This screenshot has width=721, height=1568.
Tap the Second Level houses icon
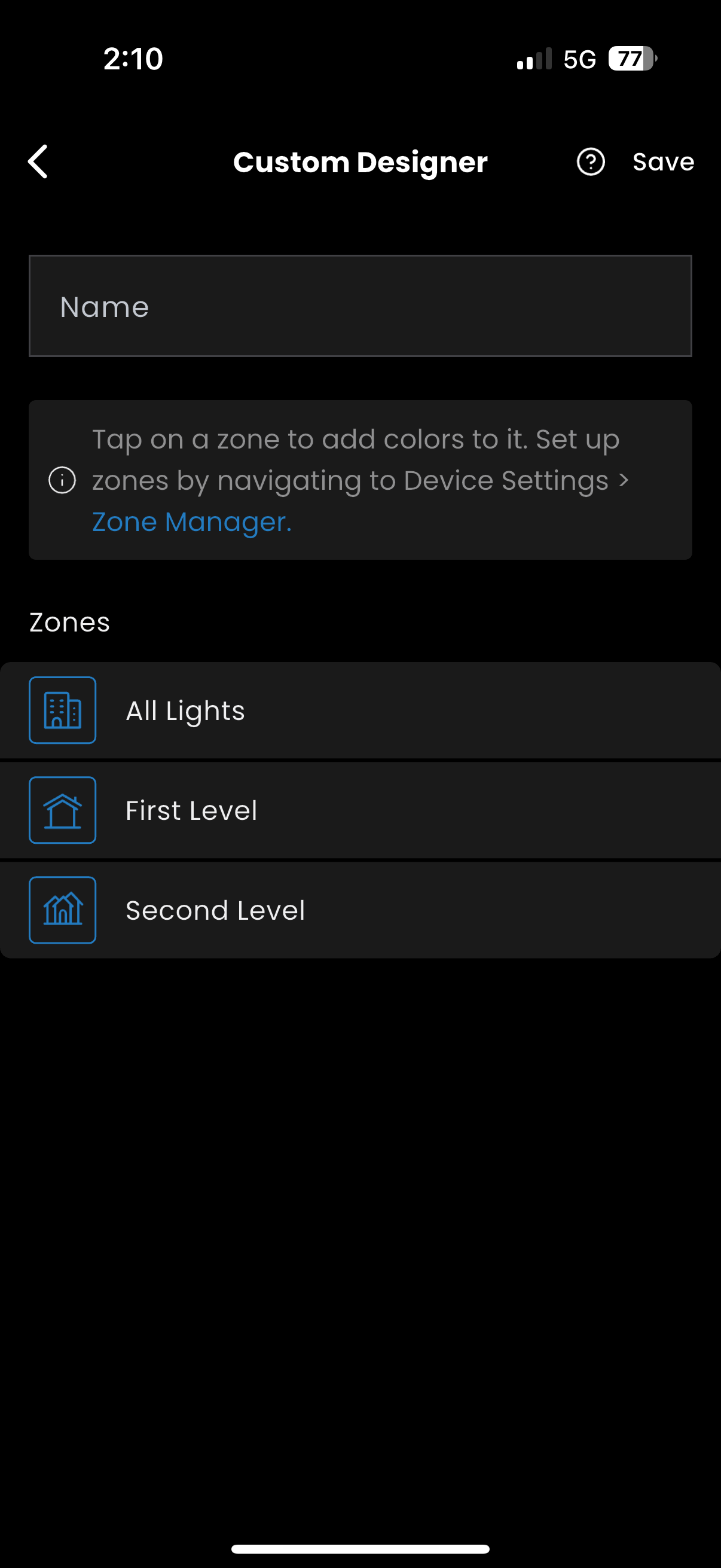pyautogui.click(x=63, y=910)
